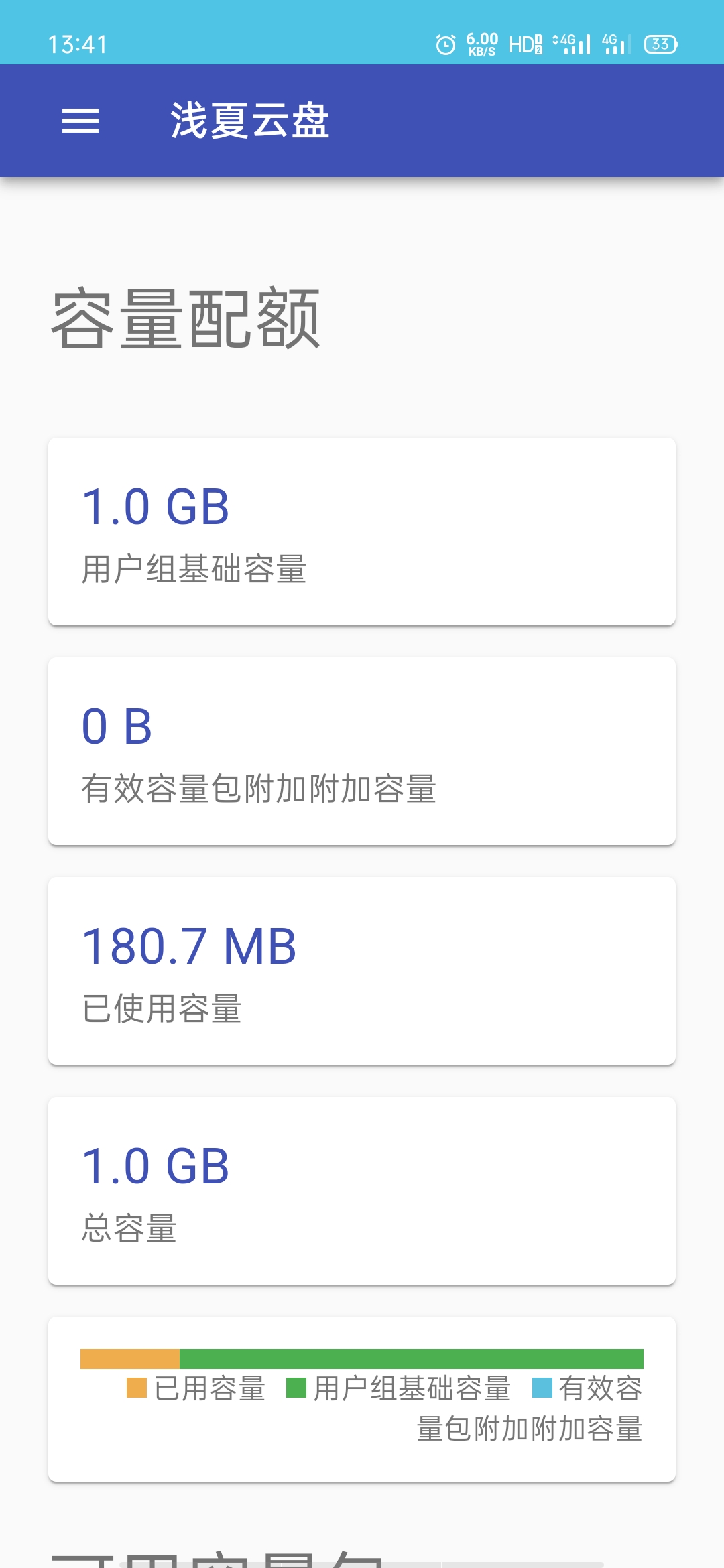Tap the 13:41 clock display

click(x=77, y=42)
